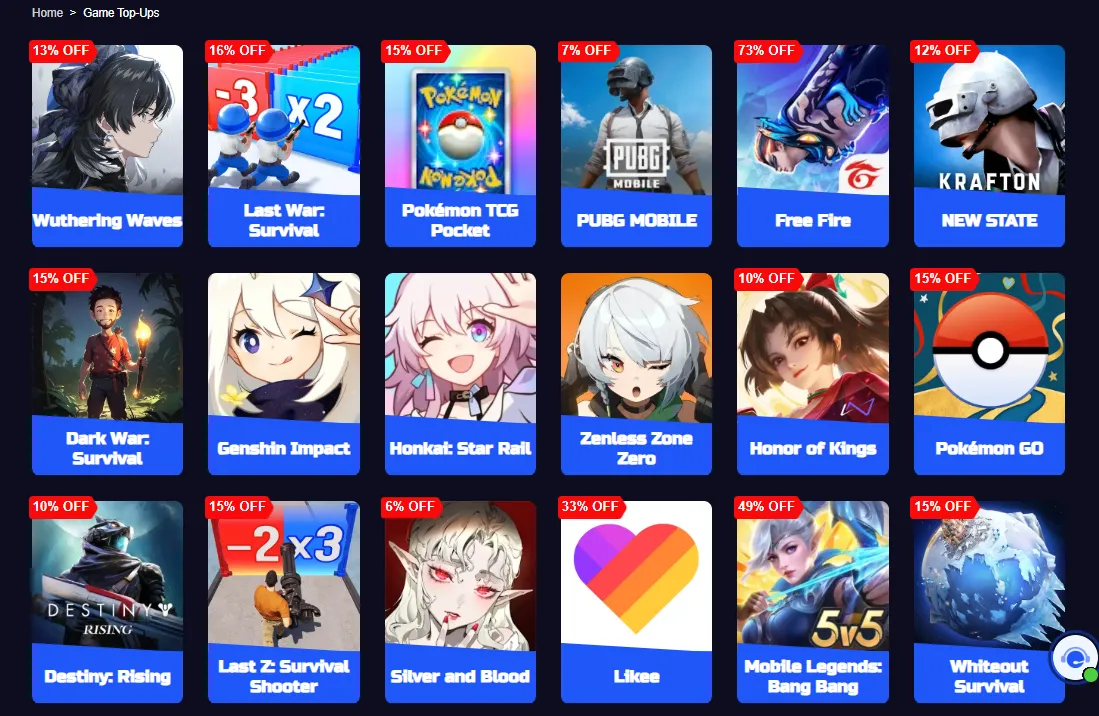1099x716 pixels.
Task: Open the Wuthering Waves top-up card
Action: point(107,145)
